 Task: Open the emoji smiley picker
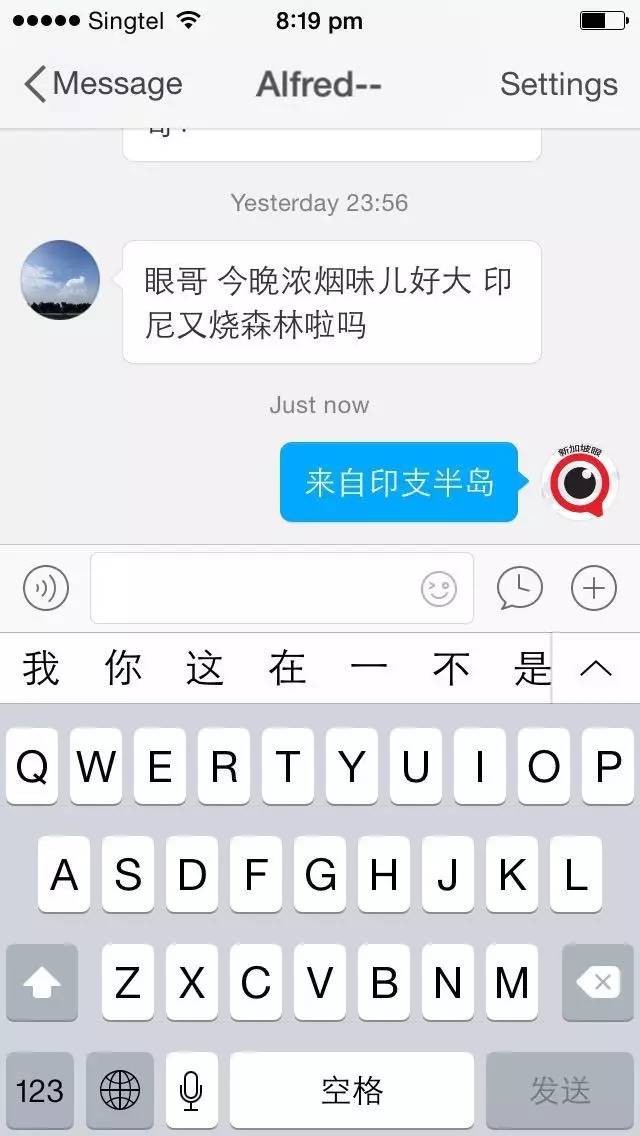(x=438, y=588)
